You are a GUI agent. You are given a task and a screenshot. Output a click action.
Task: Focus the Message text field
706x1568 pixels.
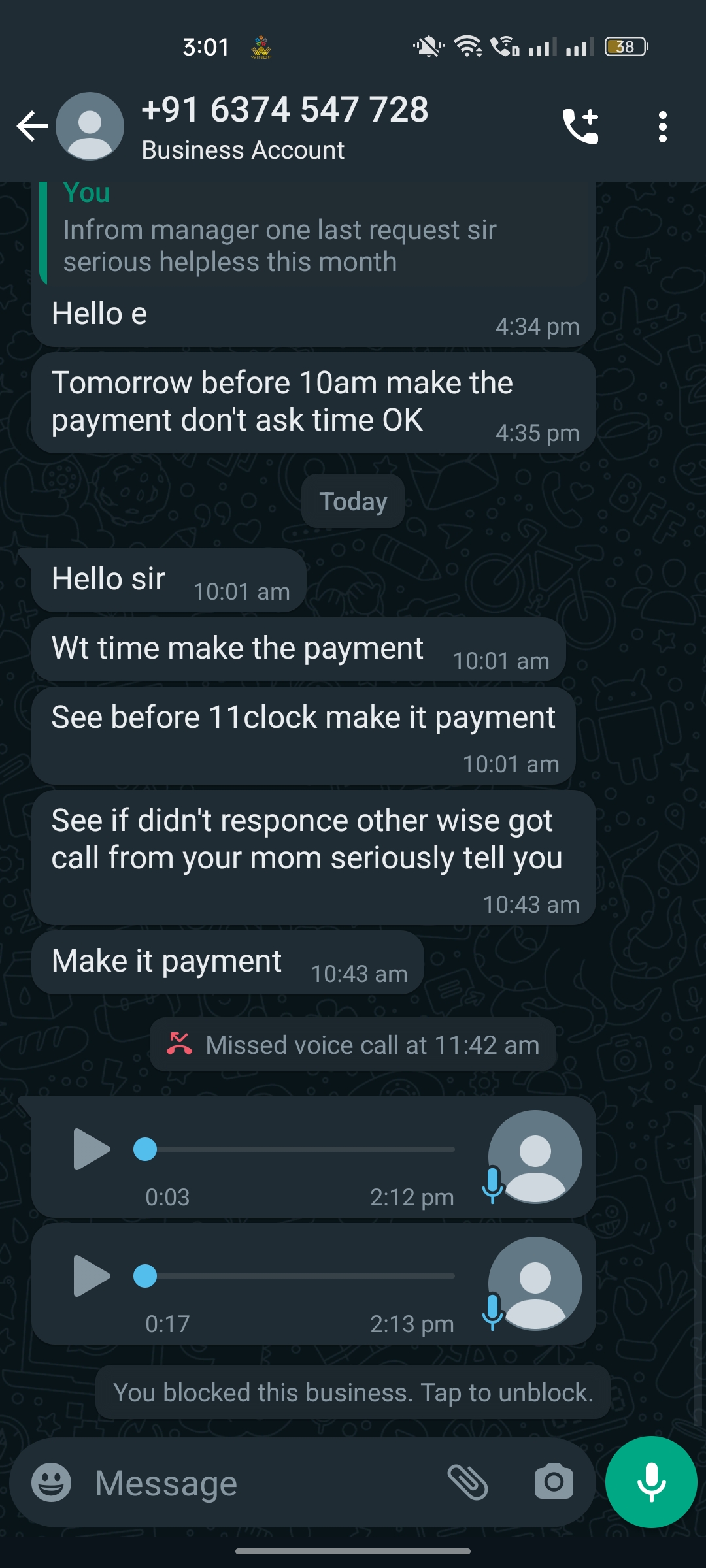(261, 1482)
